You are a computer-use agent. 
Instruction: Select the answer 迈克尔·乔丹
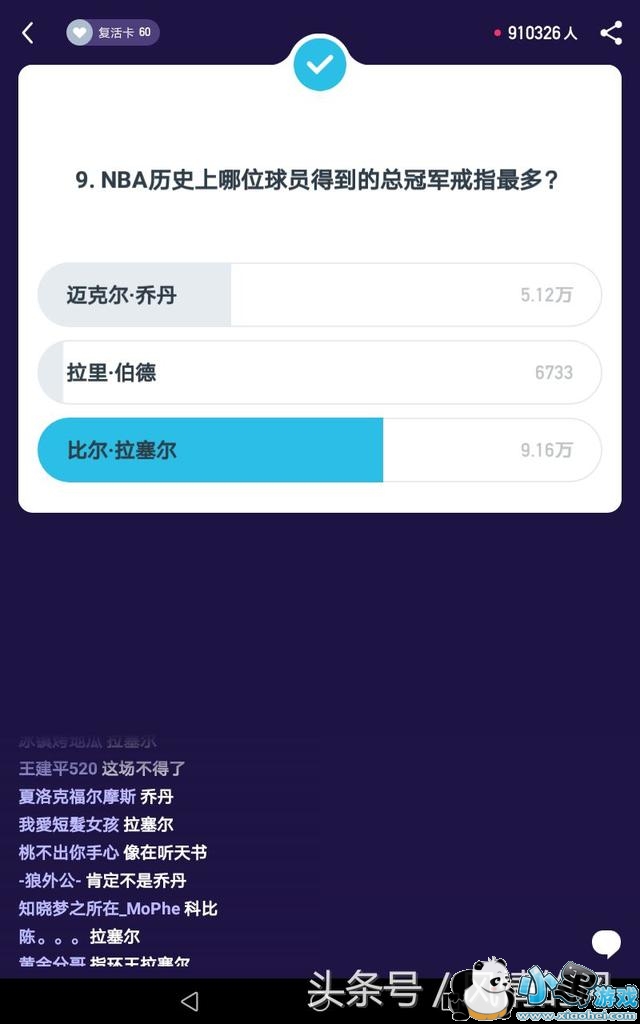point(319,295)
